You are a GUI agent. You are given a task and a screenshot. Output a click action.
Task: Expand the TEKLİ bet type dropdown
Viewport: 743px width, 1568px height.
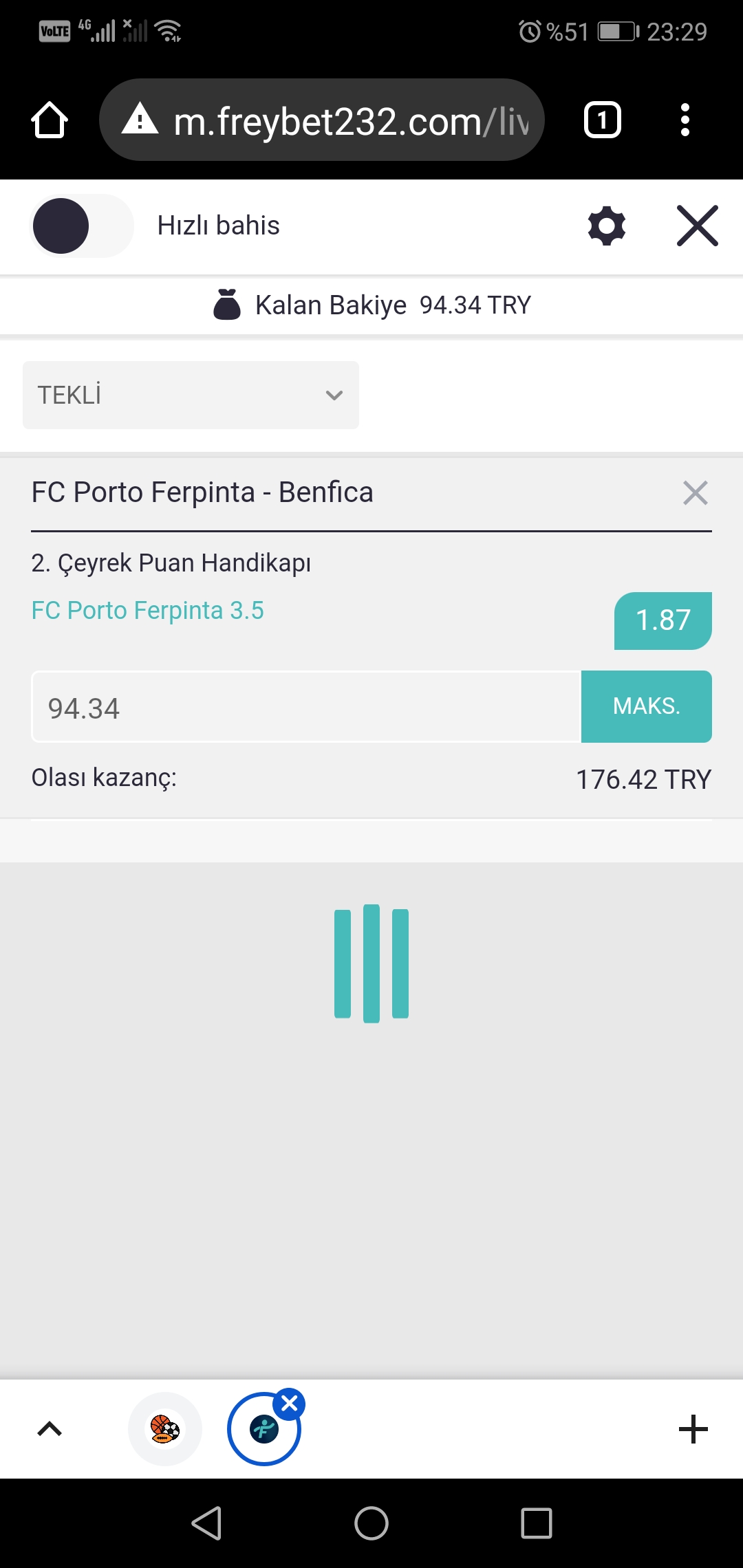(191, 395)
